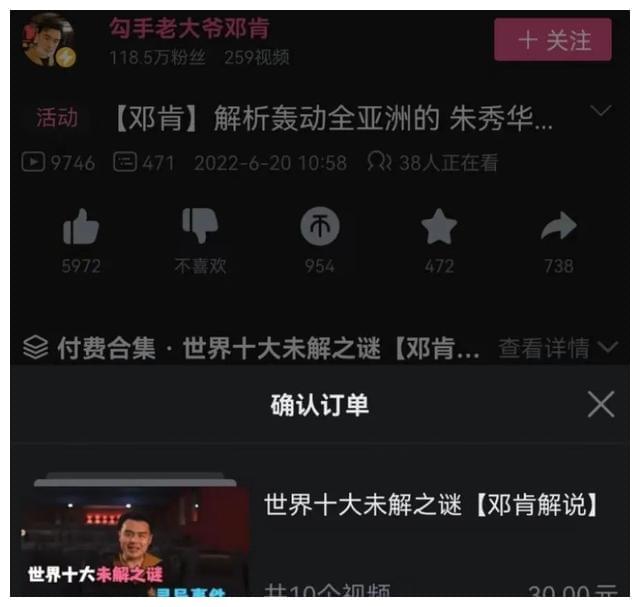The height and width of the screenshot is (607, 640).
Task: Close the 确认订单 dialog
Action: (x=601, y=404)
